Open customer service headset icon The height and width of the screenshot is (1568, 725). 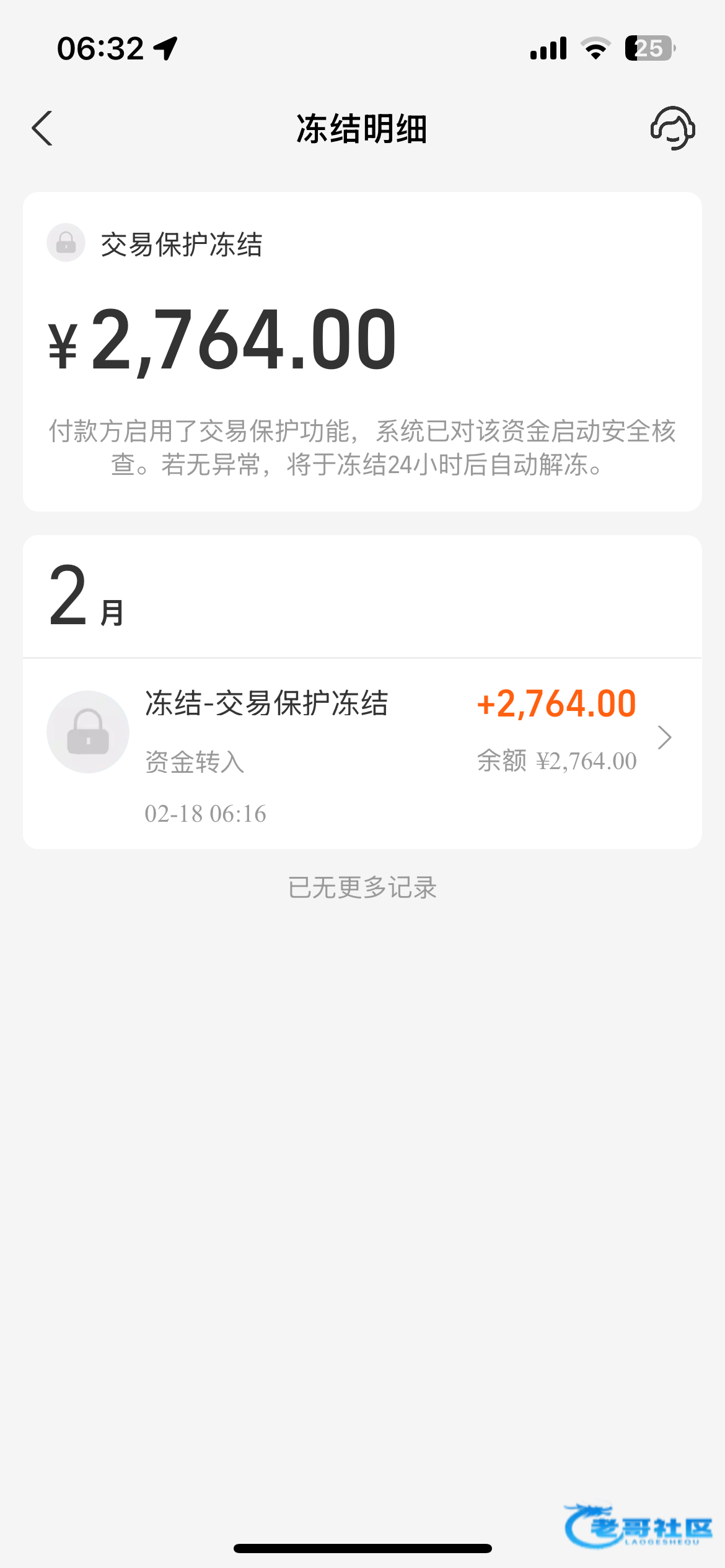tap(672, 128)
